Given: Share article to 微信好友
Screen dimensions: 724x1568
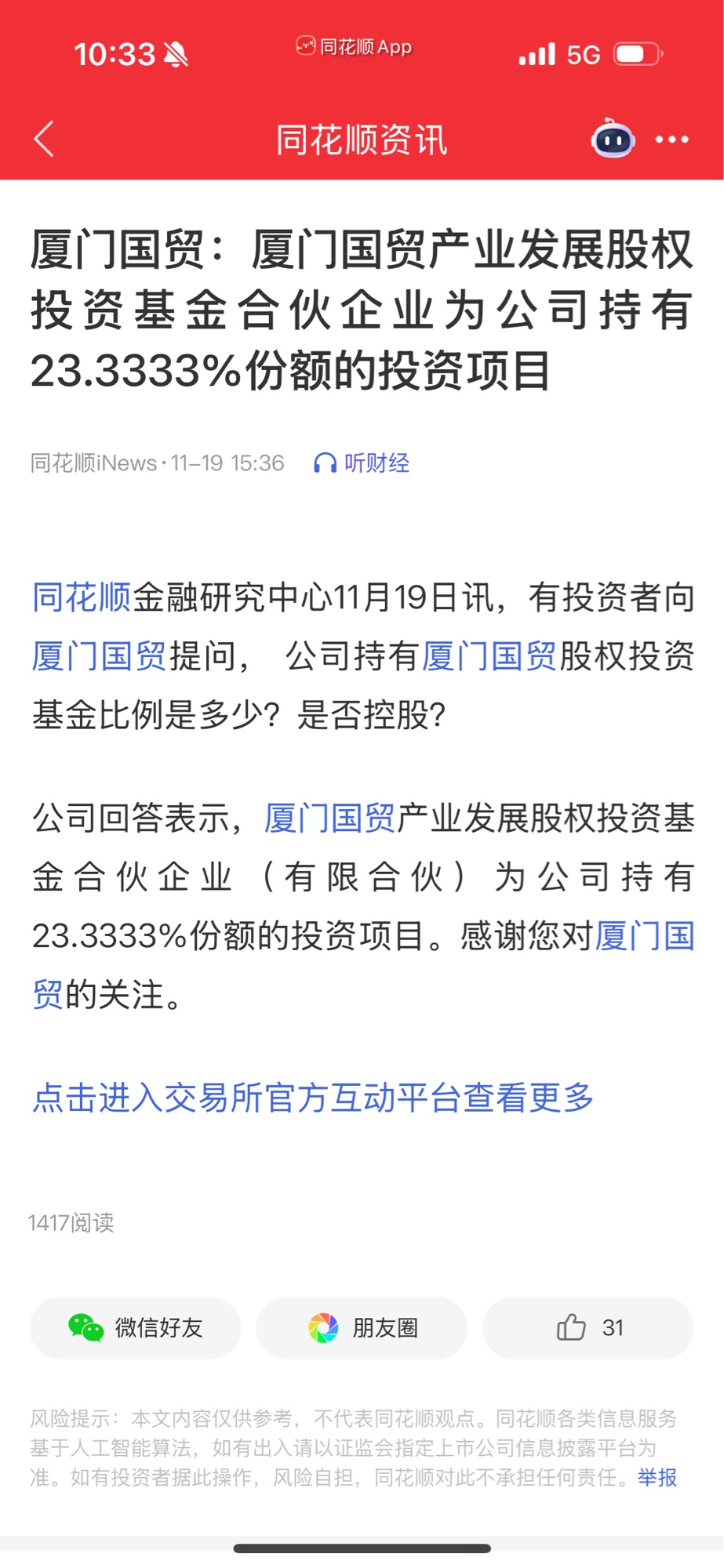Looking at the screenshot, I should coord(136,1327).
